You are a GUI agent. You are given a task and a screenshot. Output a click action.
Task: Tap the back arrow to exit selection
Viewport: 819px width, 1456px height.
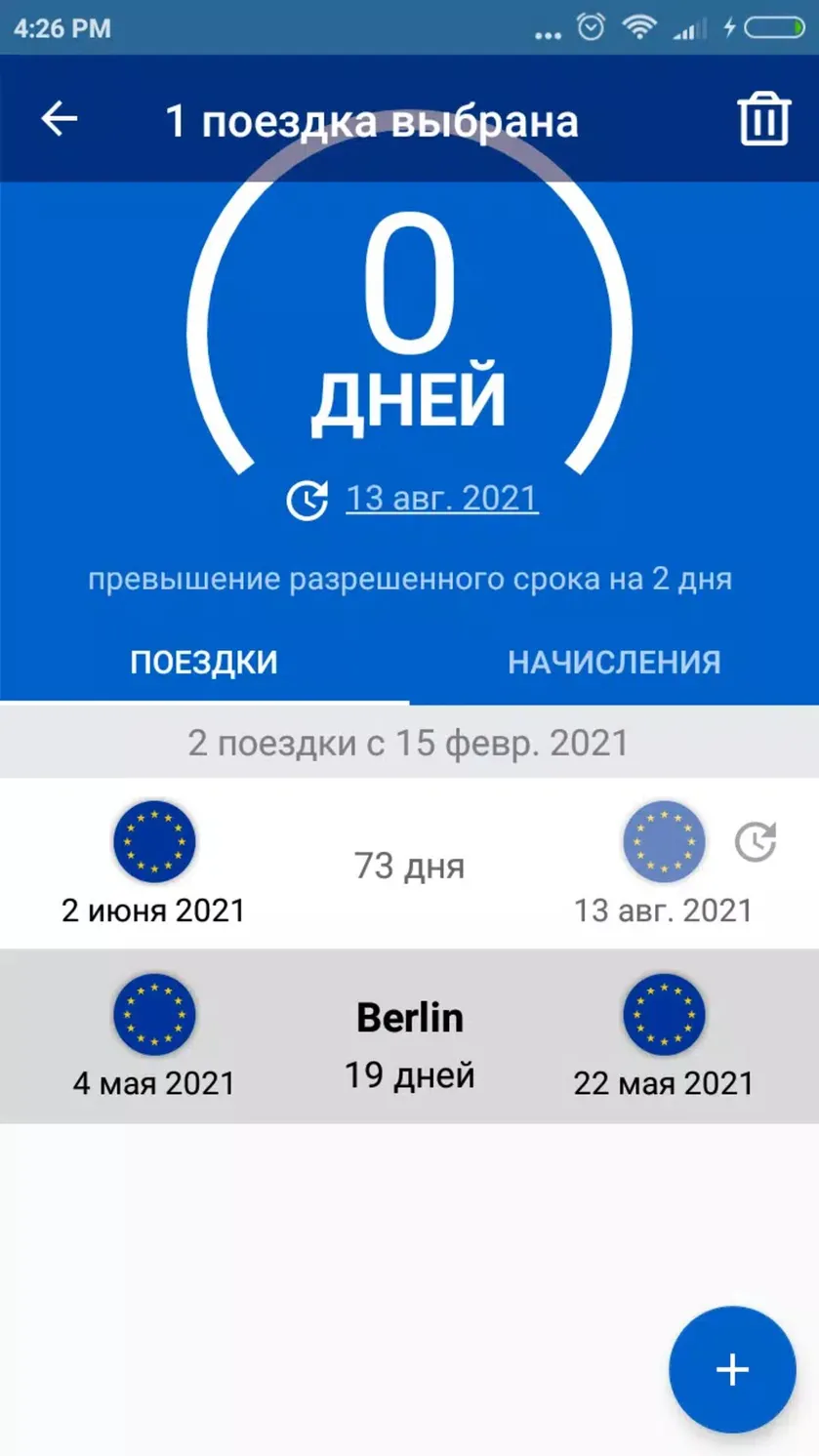click(x=60, y=119)
